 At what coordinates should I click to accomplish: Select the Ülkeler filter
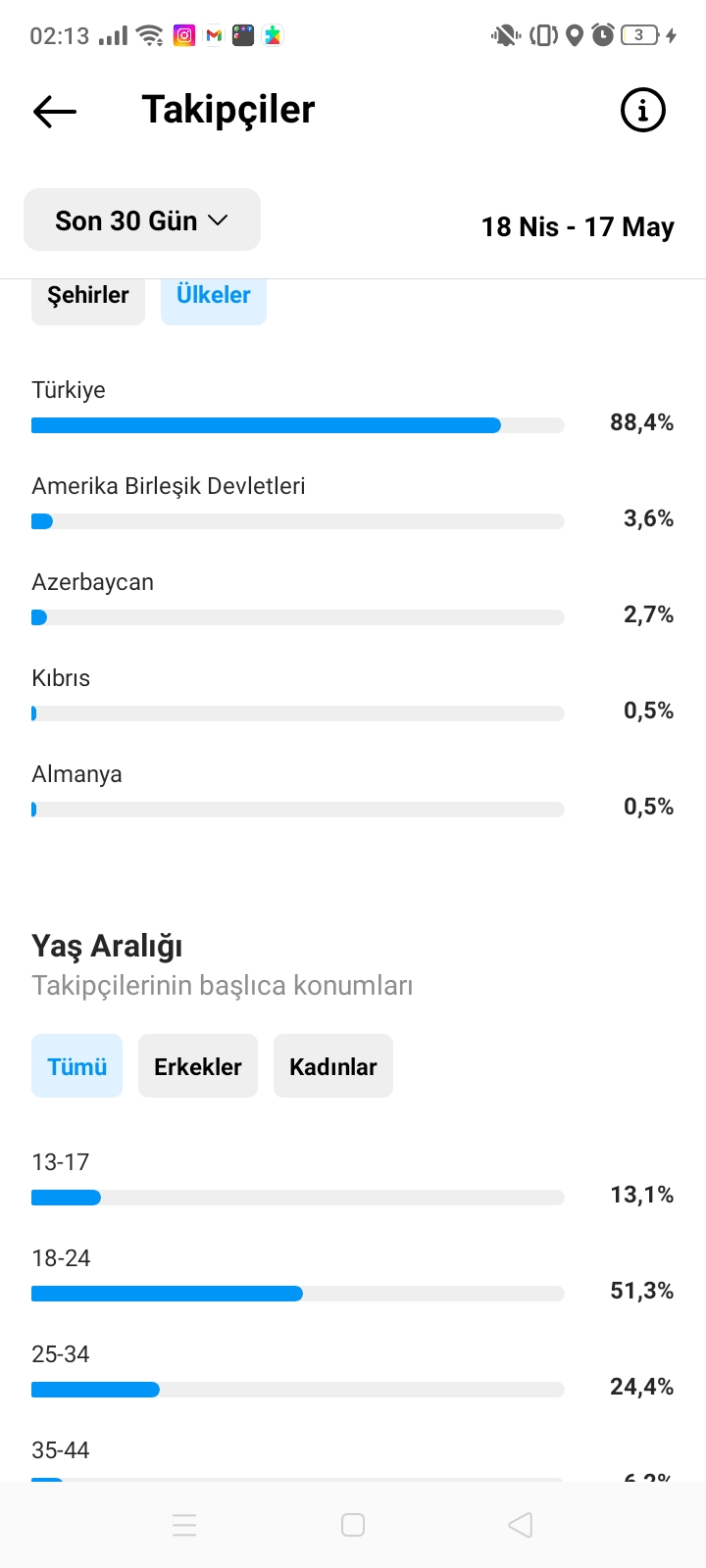click(x=214, y=297)
